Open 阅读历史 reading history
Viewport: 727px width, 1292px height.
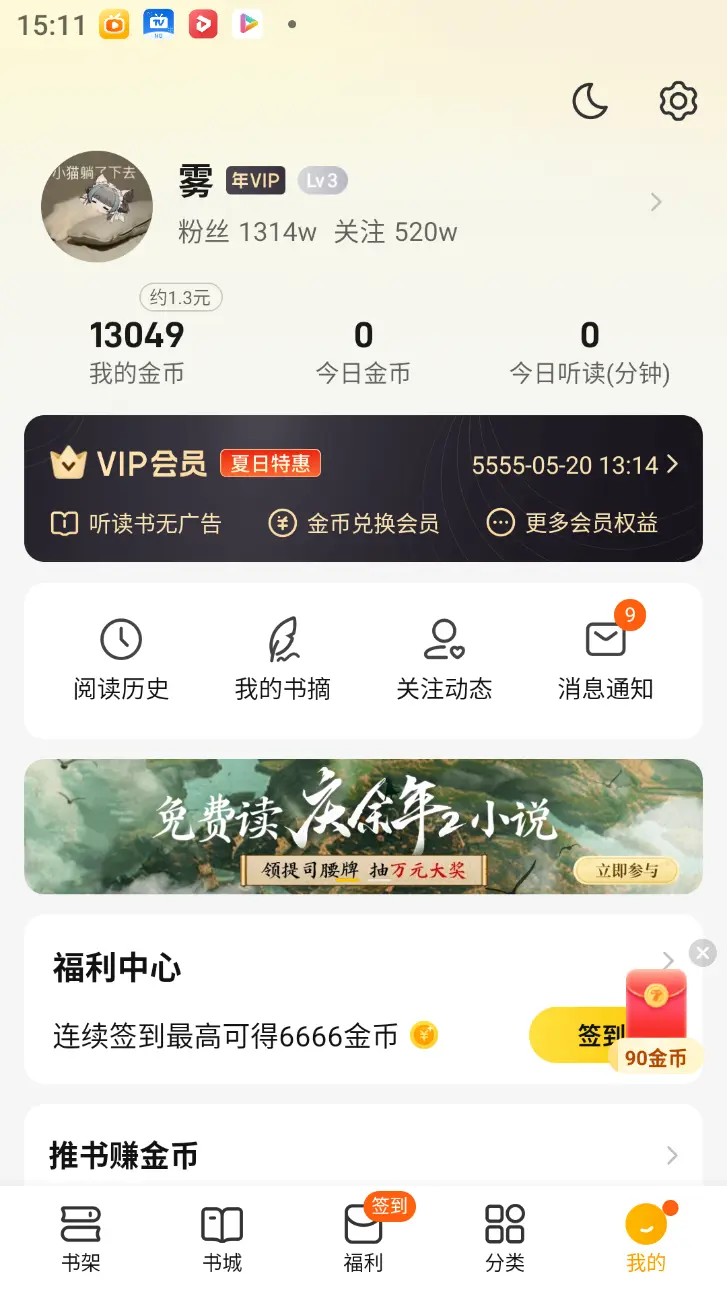click(x=121, y=660)
